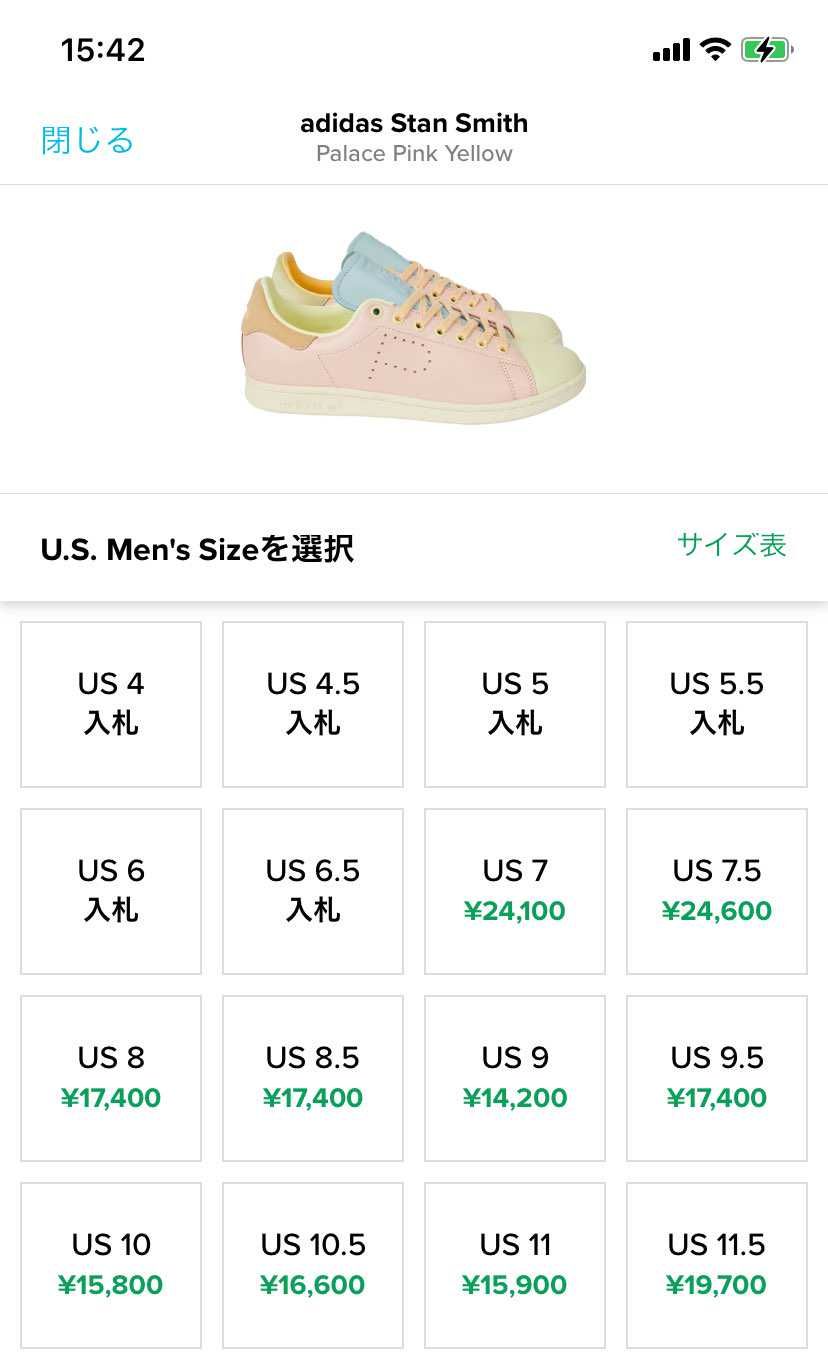Image resolution: width=828 pixels, height=1357 pixels.
Task: Select size US 4.5 for bidding
Action: pyautogui.click(x=312, y=703)
